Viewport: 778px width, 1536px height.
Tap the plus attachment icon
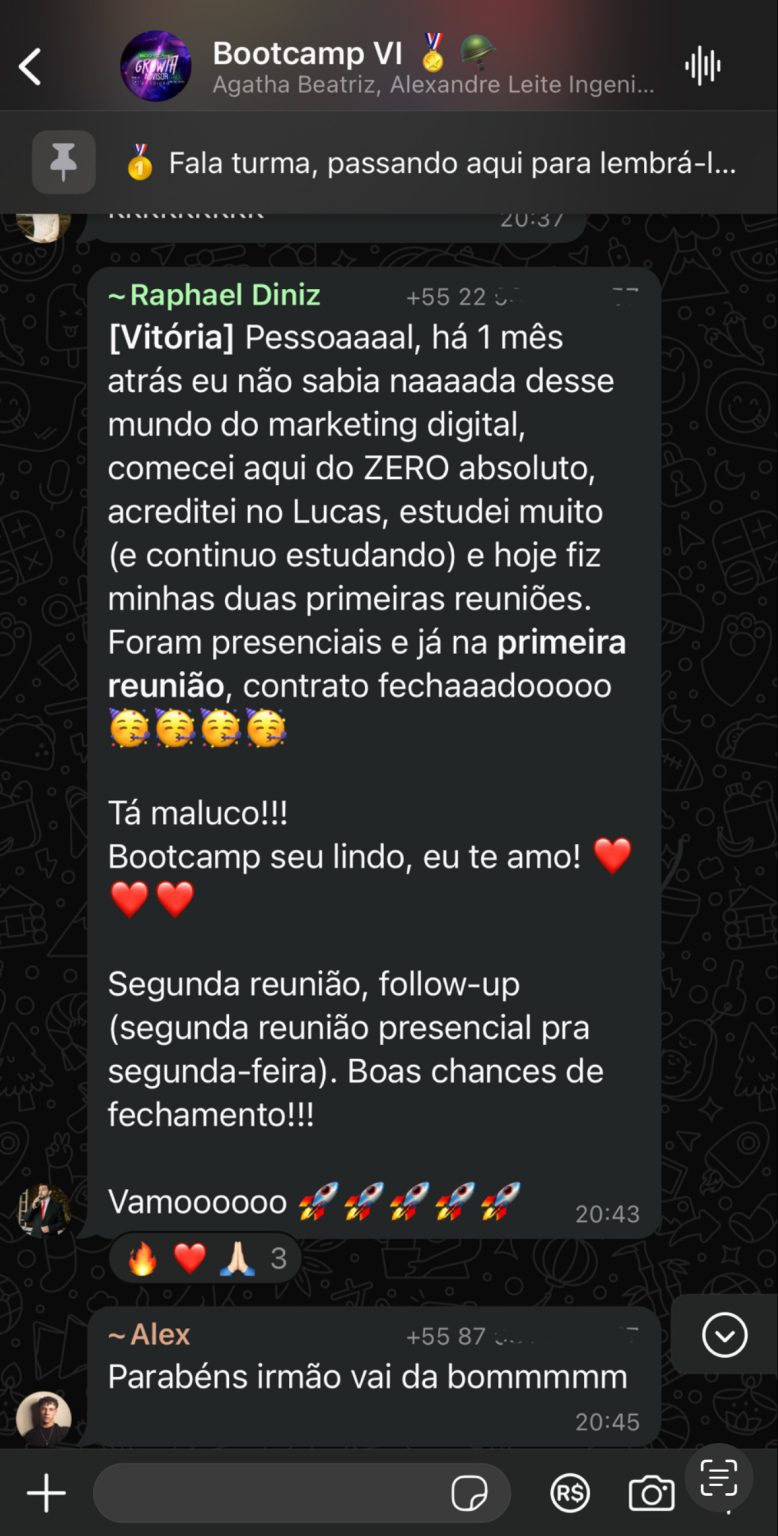(x=44, y=1492)
